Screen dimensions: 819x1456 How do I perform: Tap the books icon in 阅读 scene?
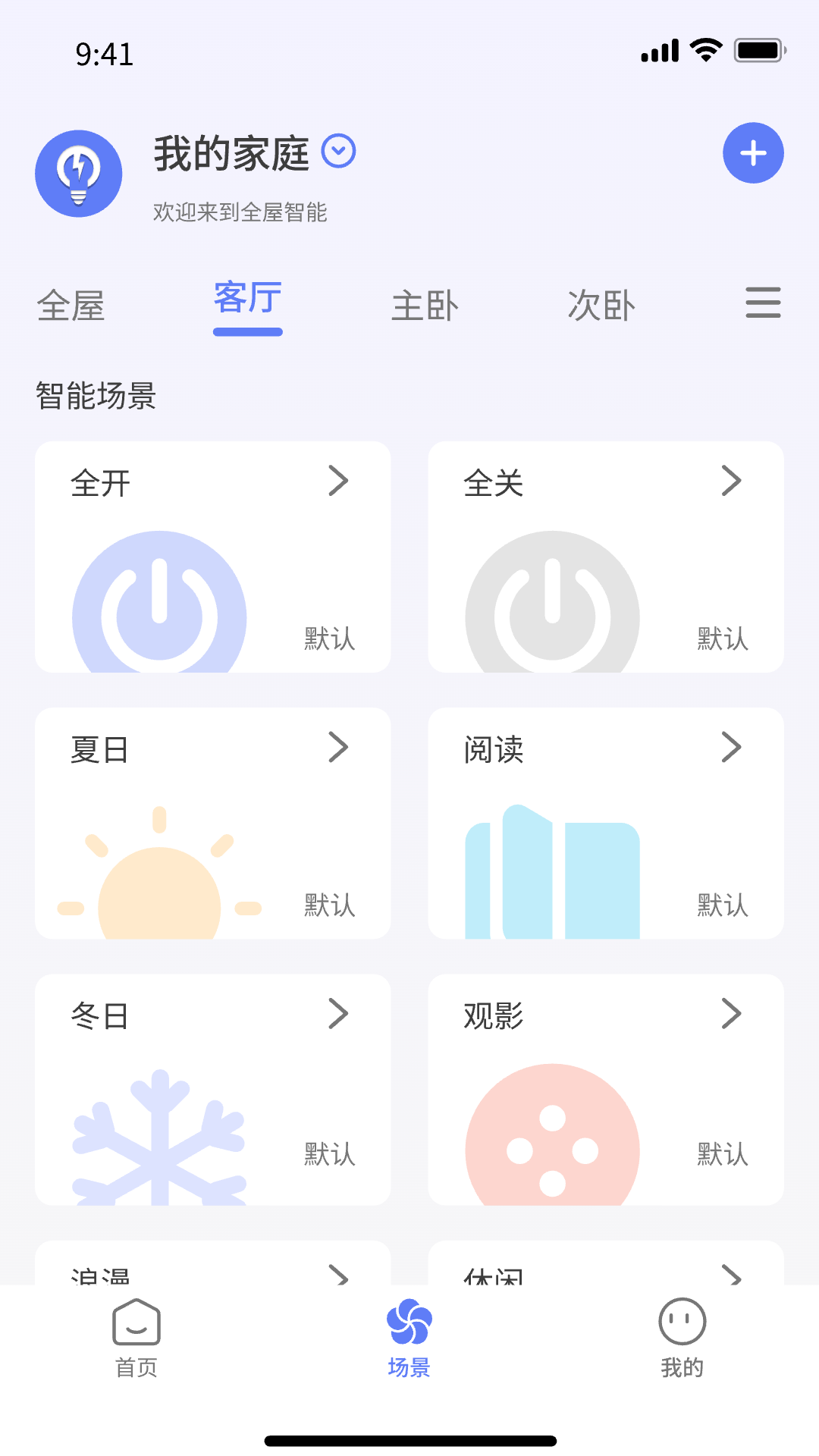pos(553,872)
